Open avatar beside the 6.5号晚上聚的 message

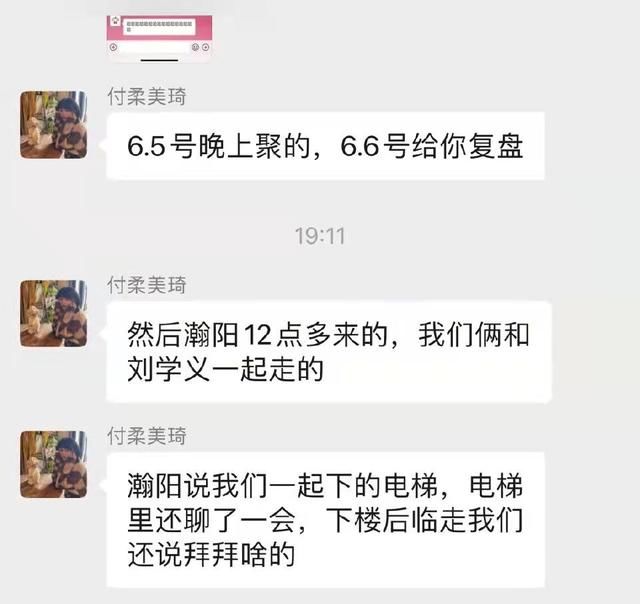(53, 125)
